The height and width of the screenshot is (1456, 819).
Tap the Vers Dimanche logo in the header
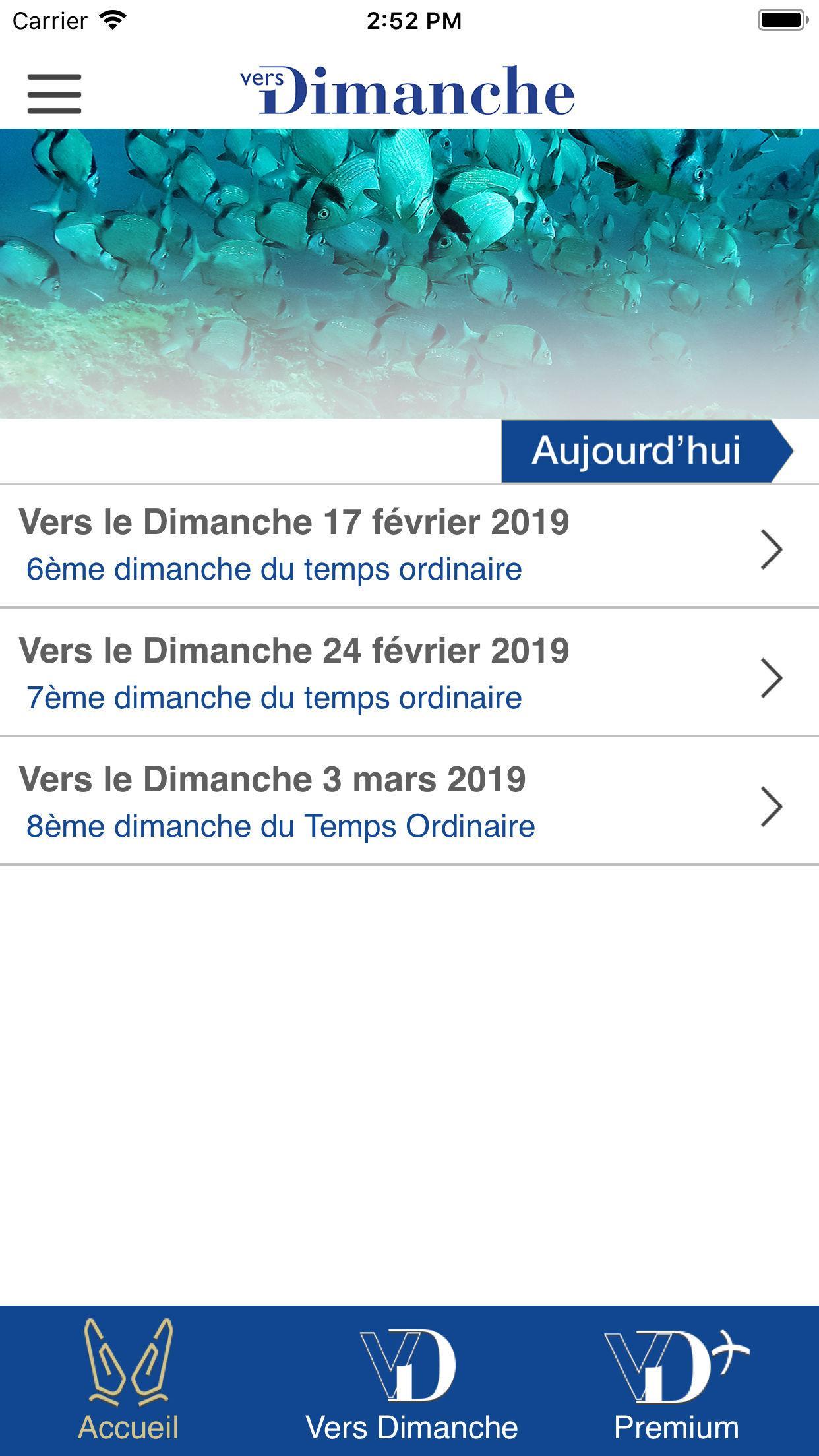pos(409,92)
